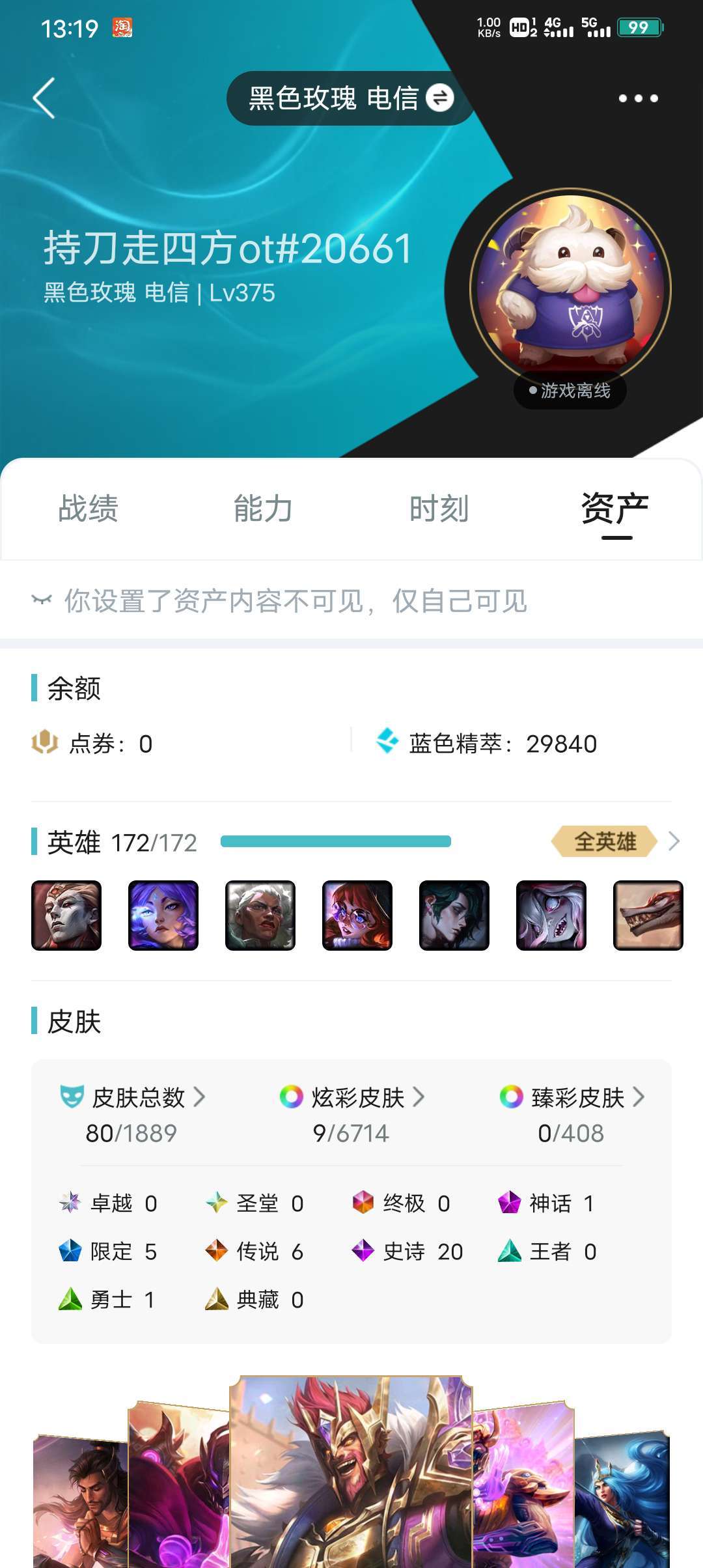Switch to the 时刻 tab
The width and height of the screenshot is (703, 1568).
pos(439,509)
